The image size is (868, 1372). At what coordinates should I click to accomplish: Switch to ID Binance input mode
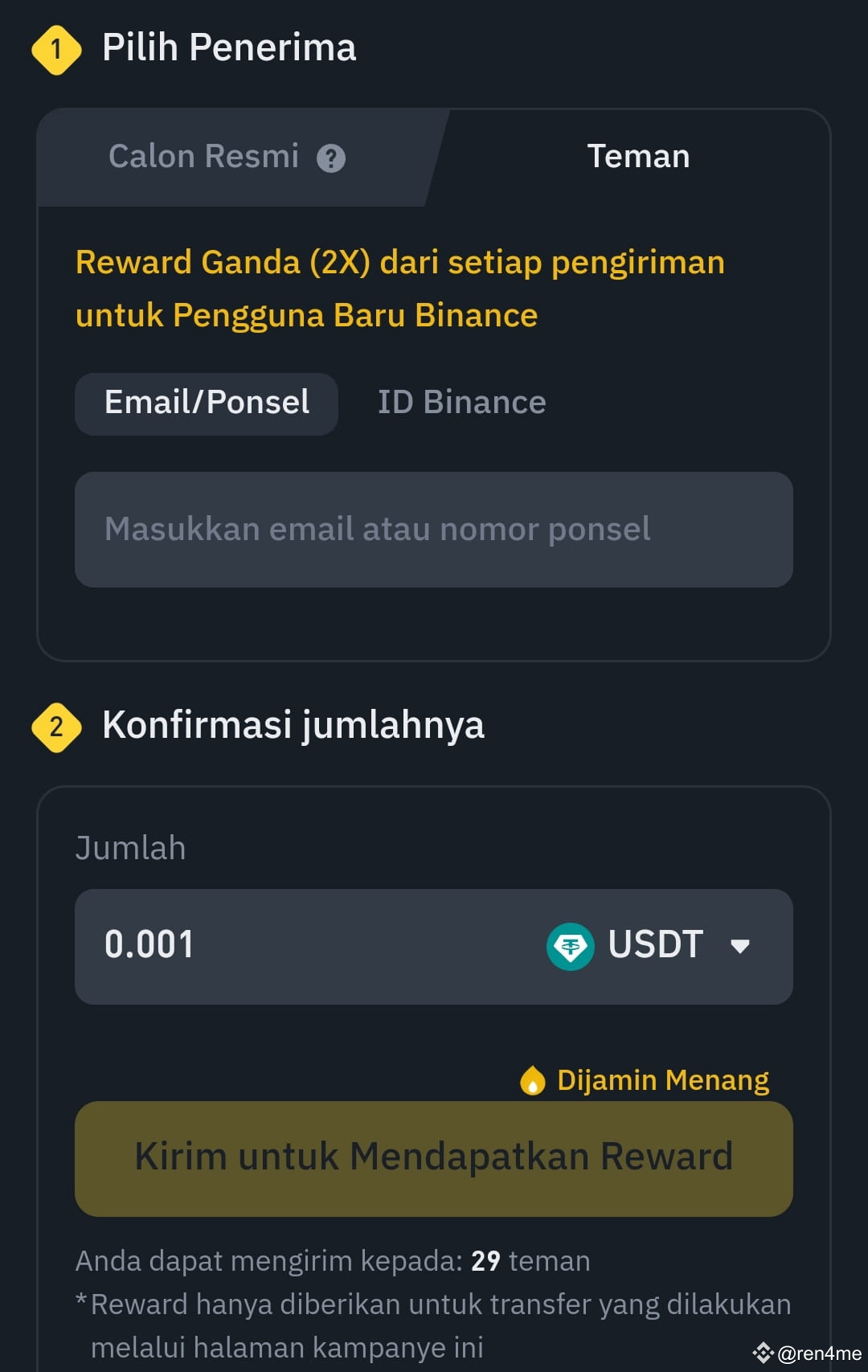[461, 402]
